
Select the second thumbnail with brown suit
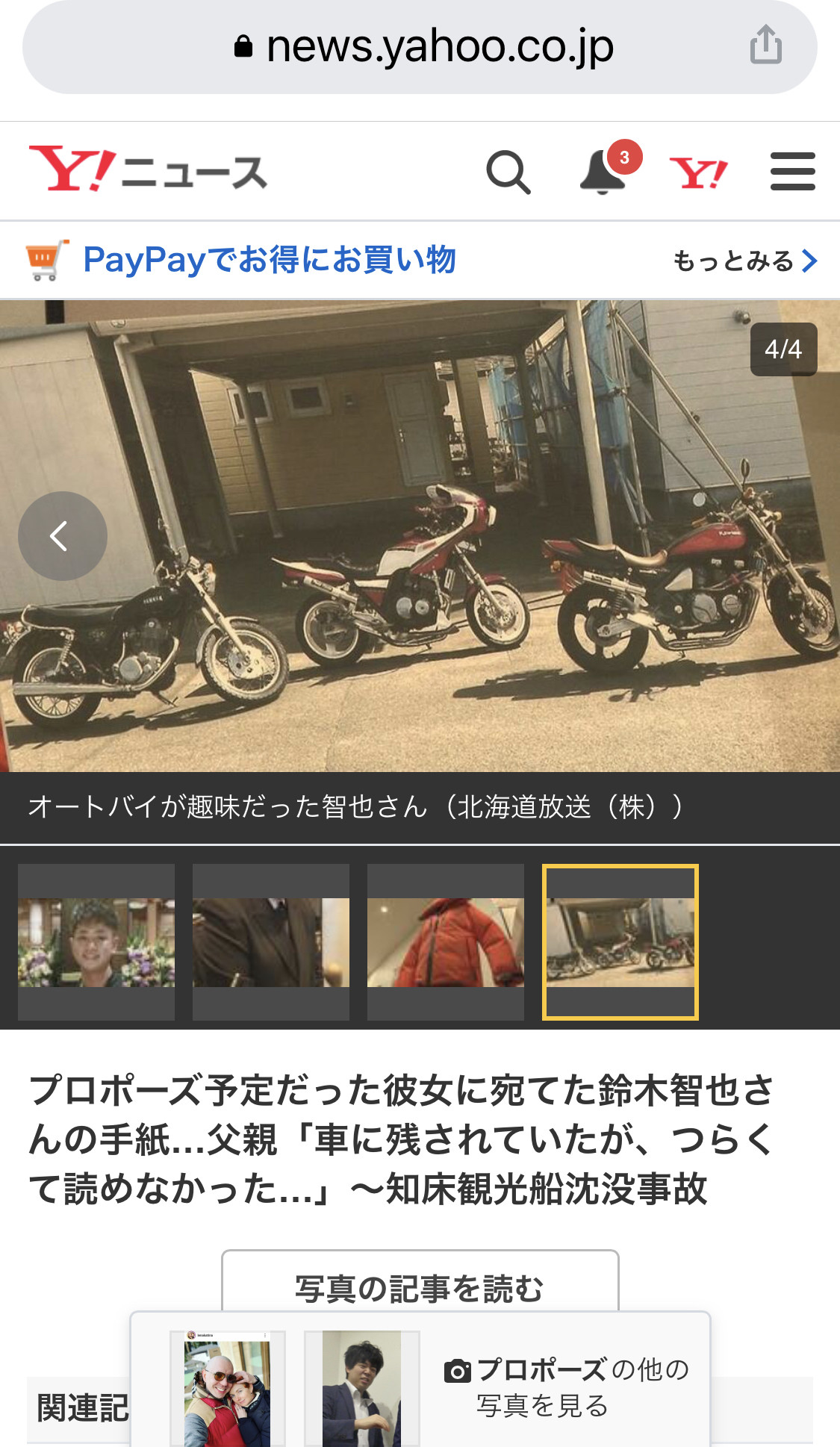point(271,942)
